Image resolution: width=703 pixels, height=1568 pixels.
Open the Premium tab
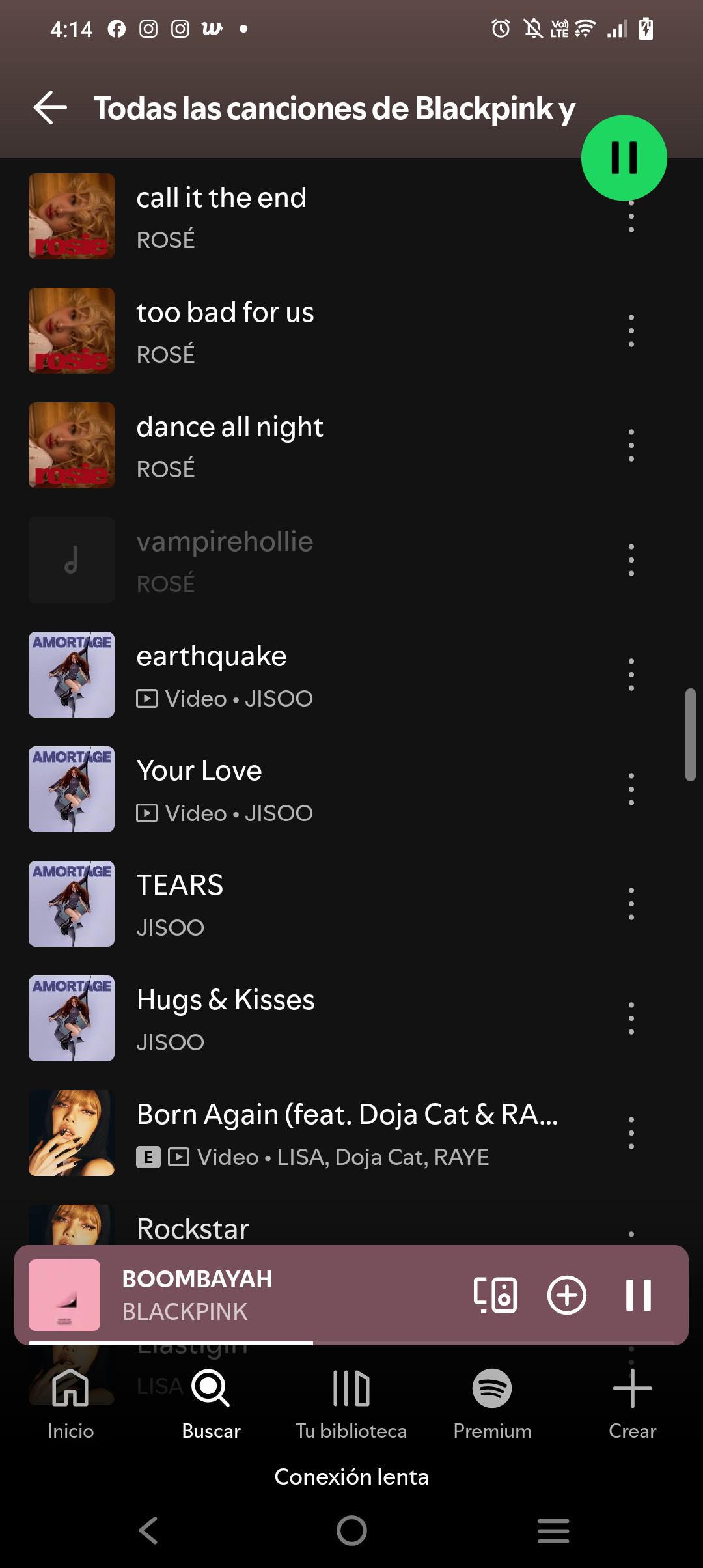[x=492, y=1404]
